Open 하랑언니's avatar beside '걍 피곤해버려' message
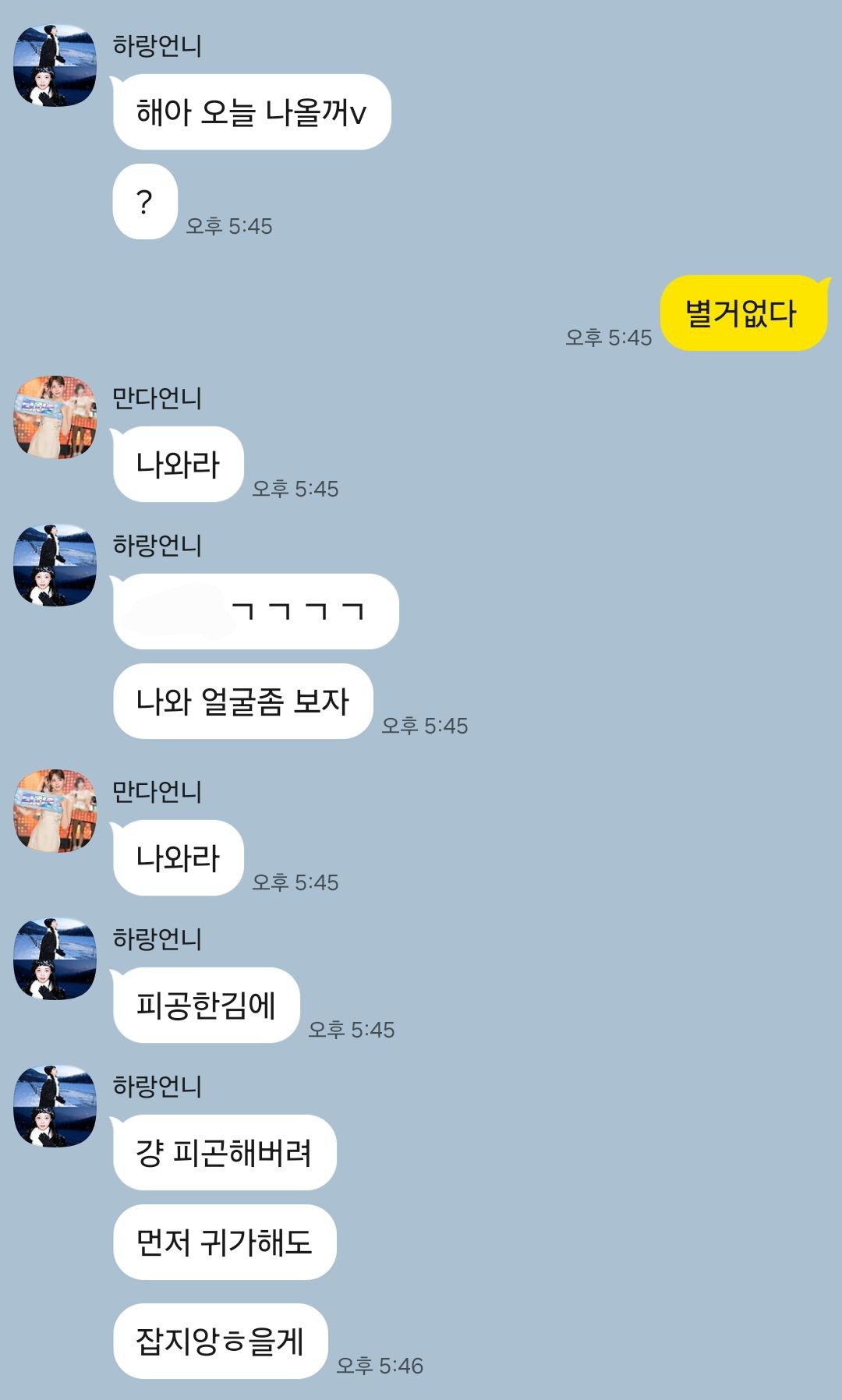 (x=55, y=1106)
